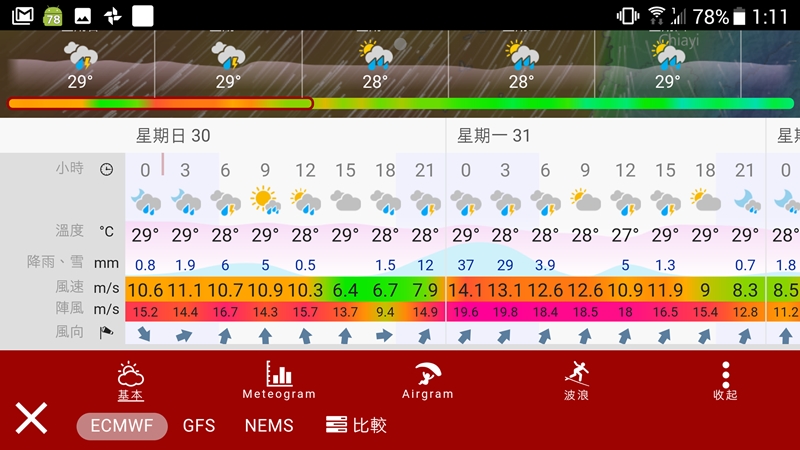Switch to the GFS model
This screenshot has height=450, width=800.
click(x=199, y=425)
